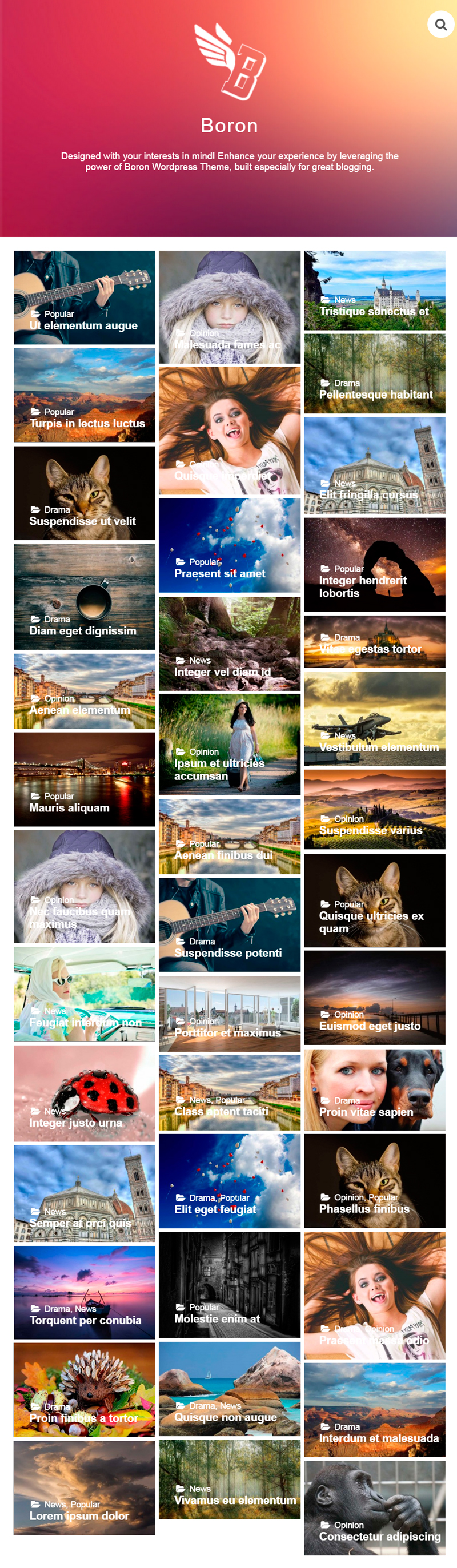Open Diam eget dignissim post
The width and height of the screenshot is (457, 1568).
(83, 630)
